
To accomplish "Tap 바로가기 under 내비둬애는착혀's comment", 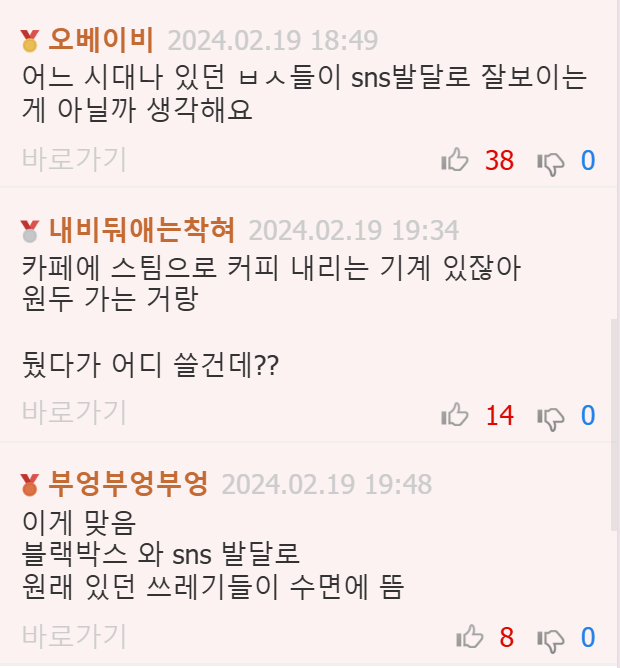I will click(x=74, y=412).
